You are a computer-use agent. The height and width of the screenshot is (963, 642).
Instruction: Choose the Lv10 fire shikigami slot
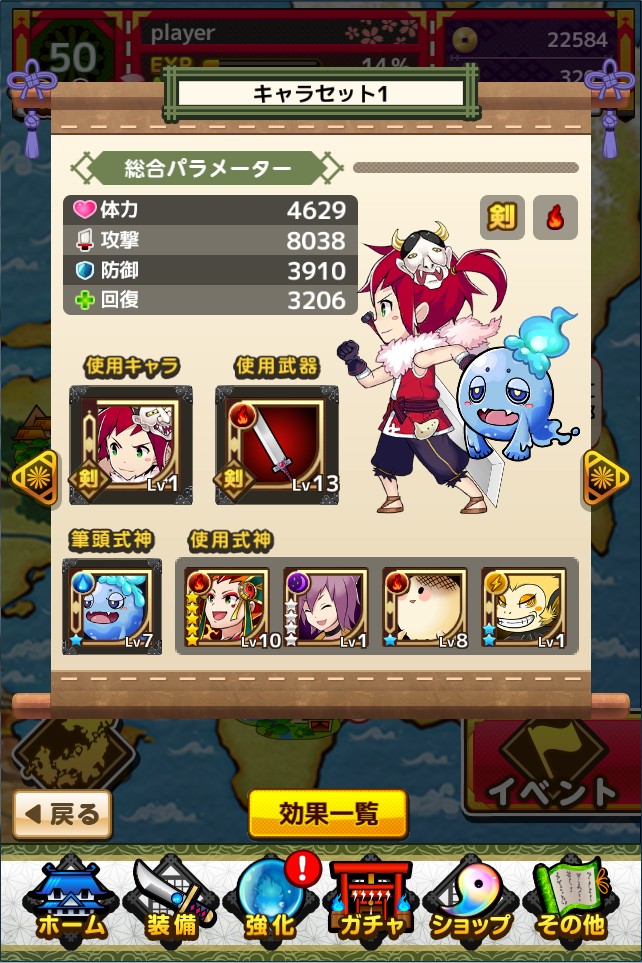226,609
